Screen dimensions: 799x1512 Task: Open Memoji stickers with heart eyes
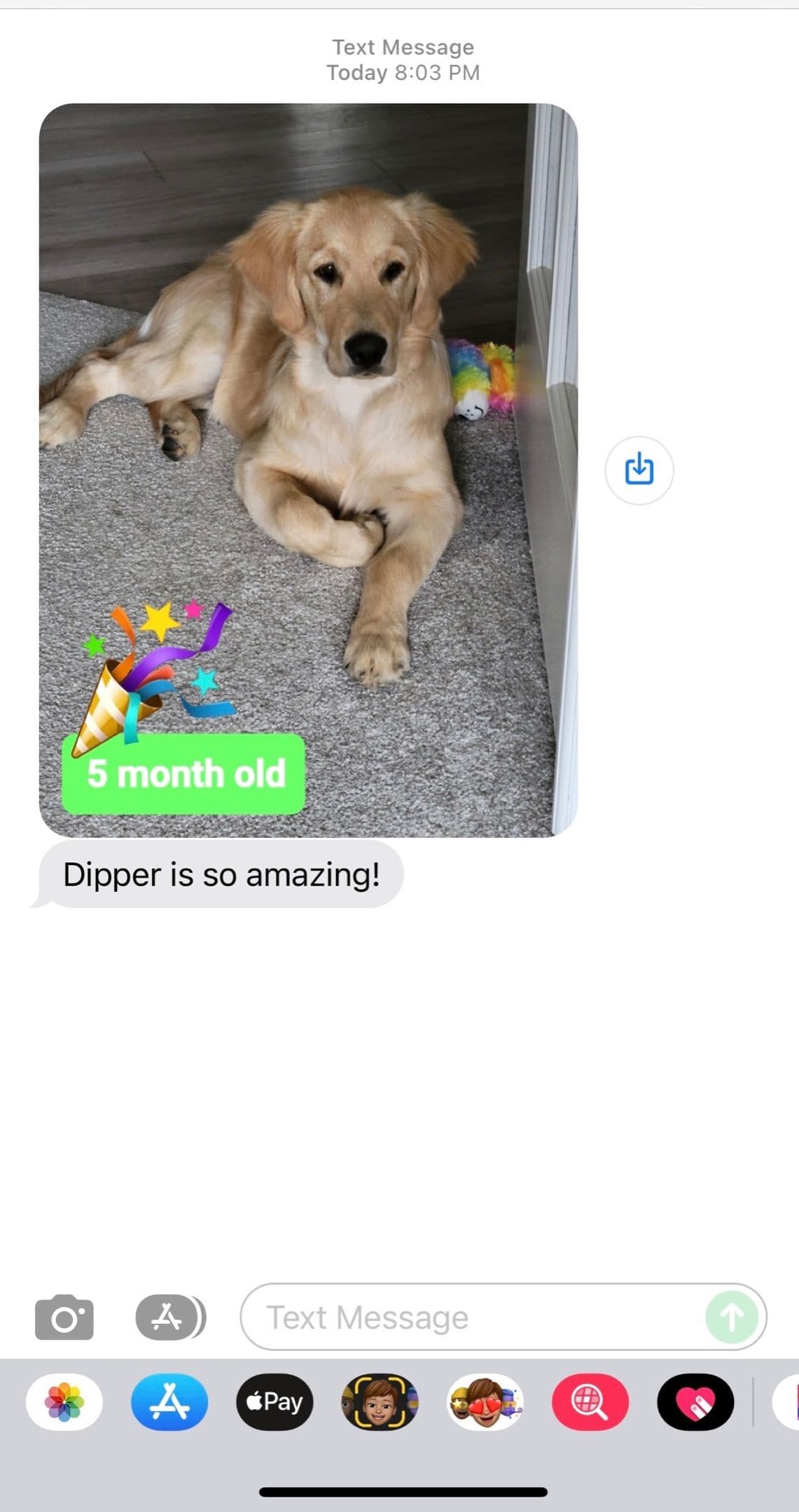click(485, 1402)
